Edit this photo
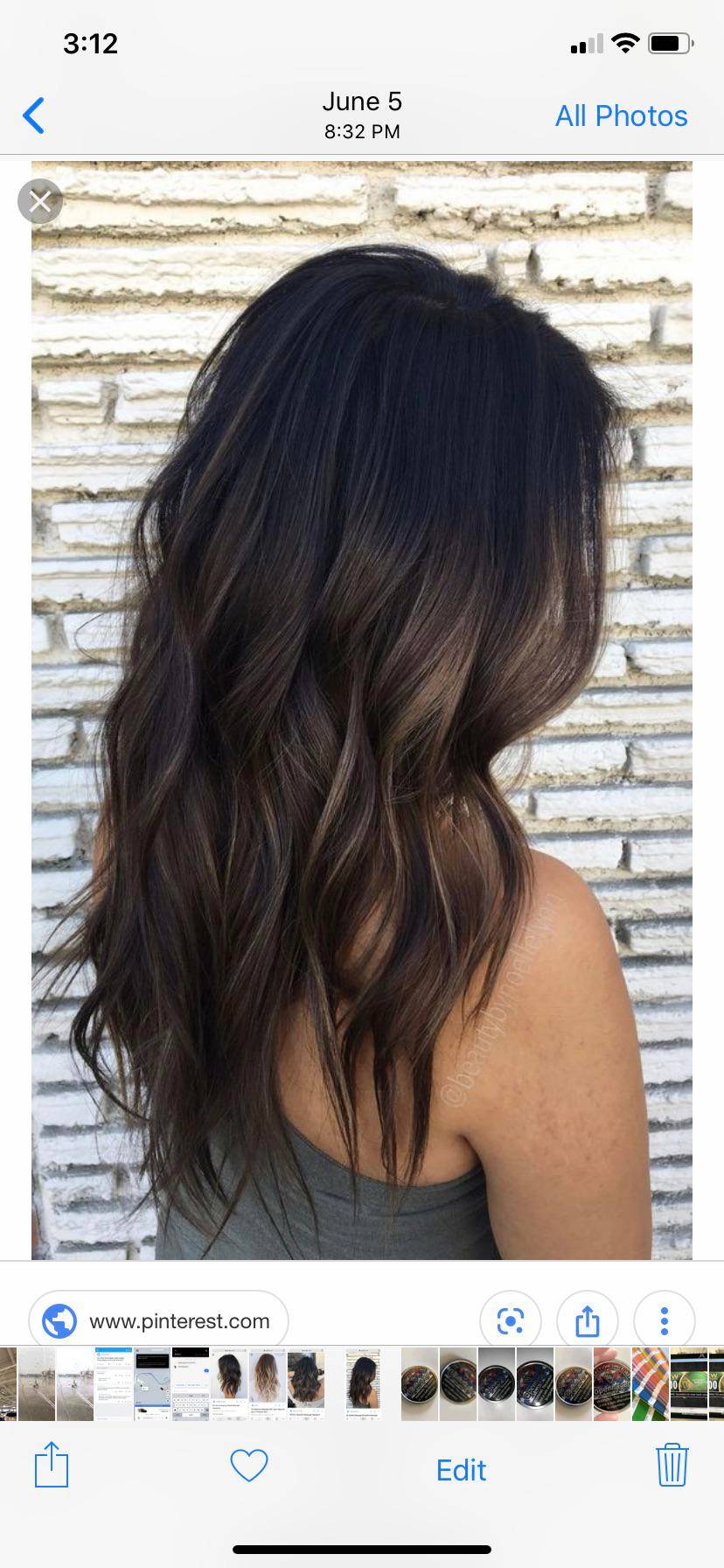The width and height of the screenshot is (724, 1568). (461, 1470)
